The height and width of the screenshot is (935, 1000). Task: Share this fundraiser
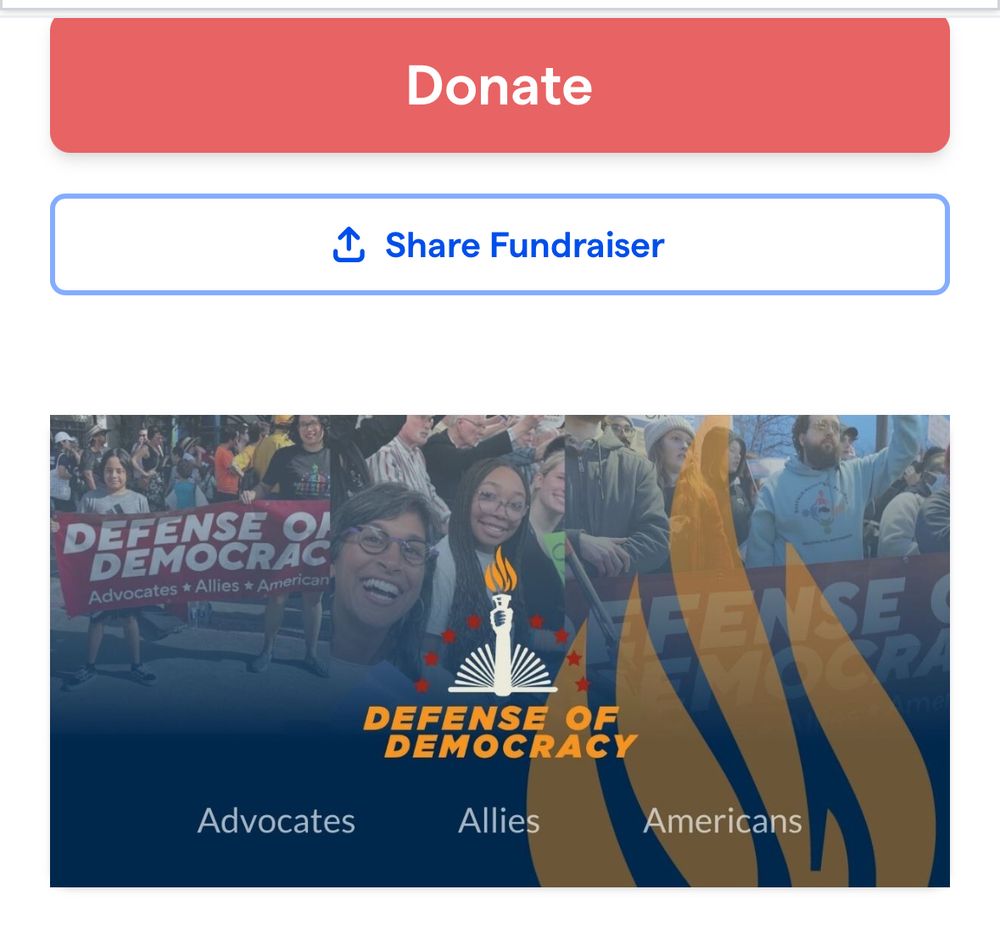tap(499, 245)
